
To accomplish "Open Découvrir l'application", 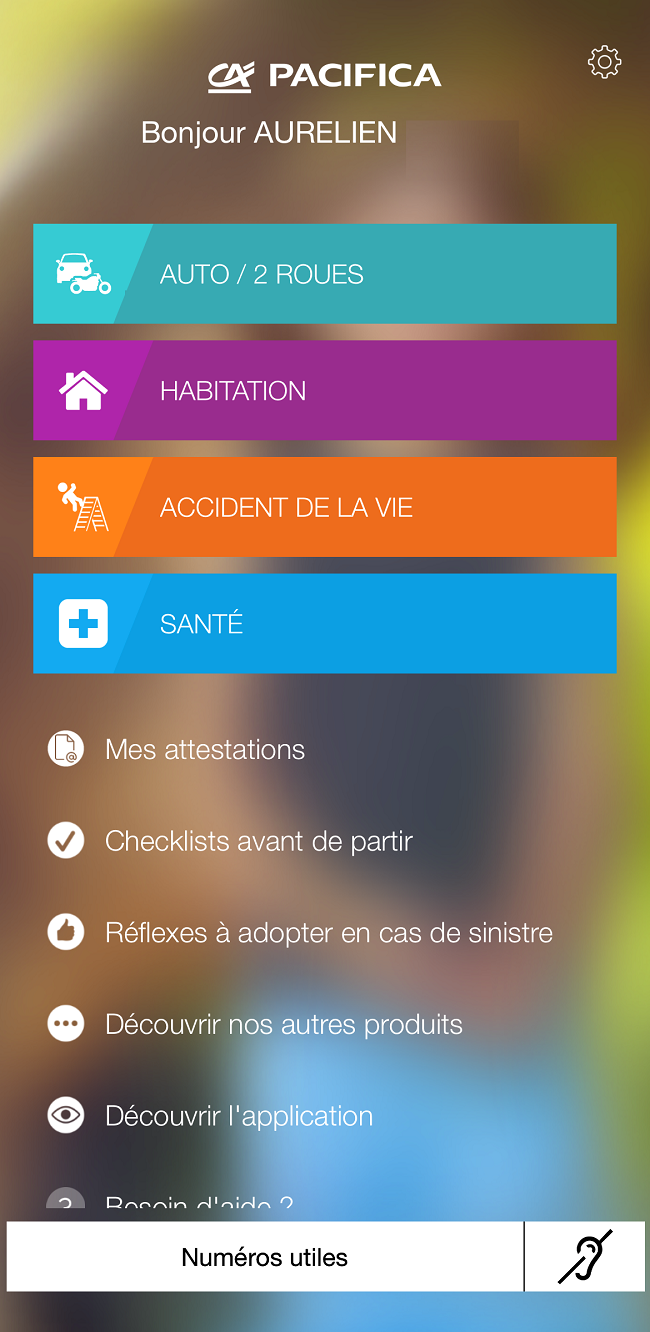I will coord(238,1116).
